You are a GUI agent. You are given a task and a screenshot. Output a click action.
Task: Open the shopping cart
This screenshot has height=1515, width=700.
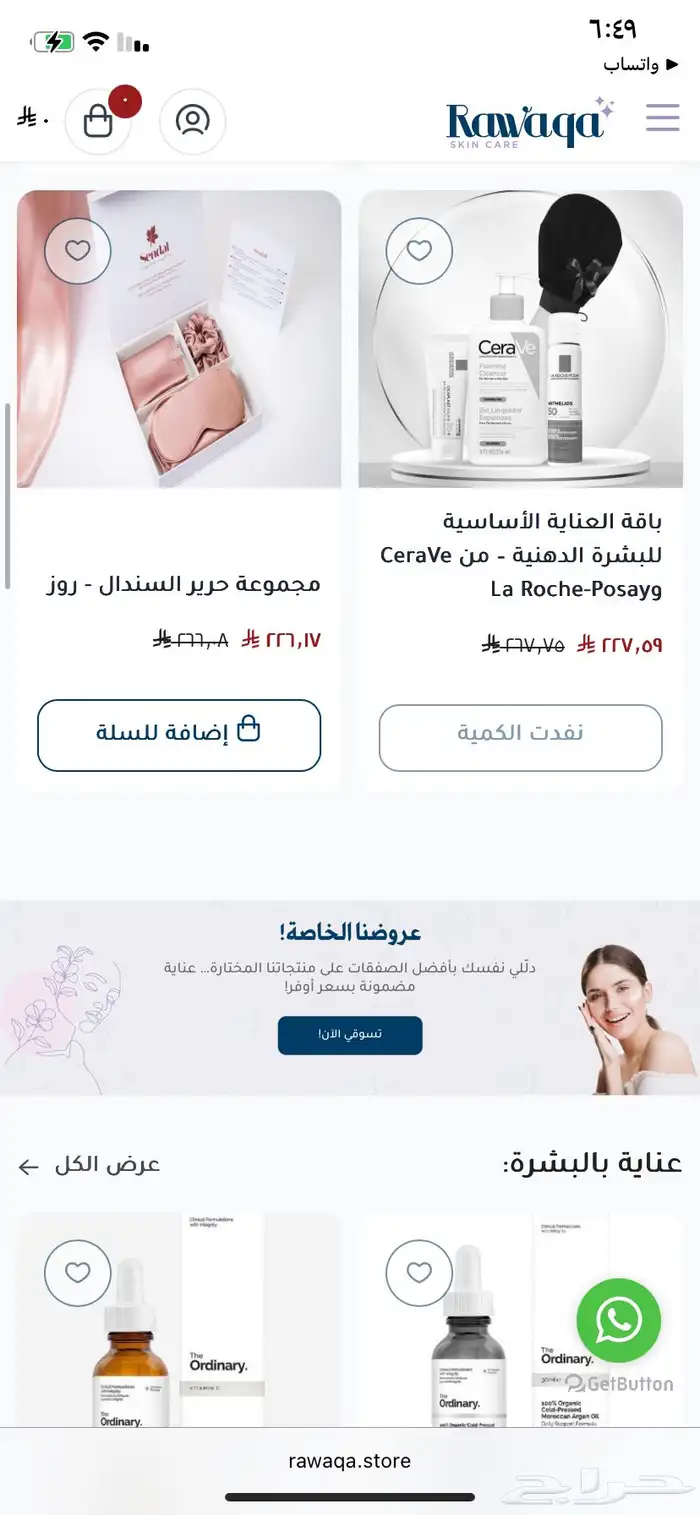pyautogui.click(x=99, y=121)
